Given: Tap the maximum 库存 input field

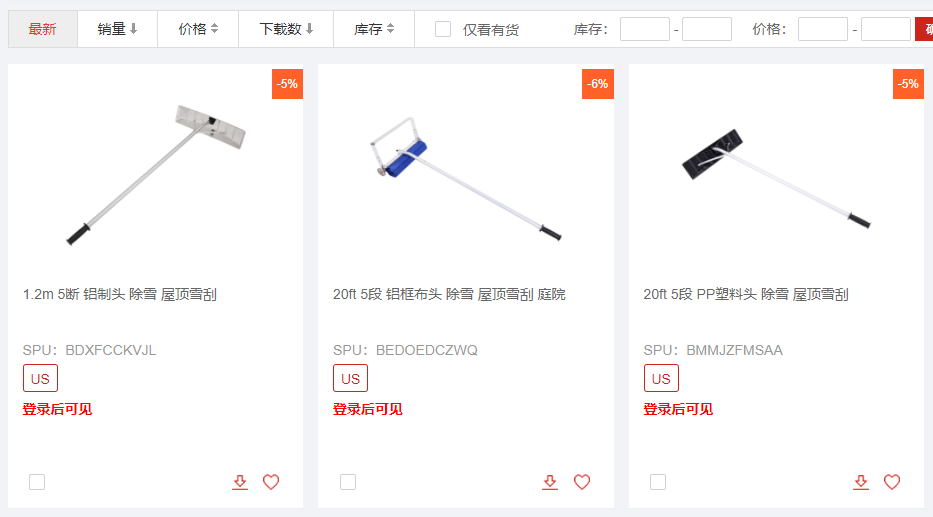Looking at the screenshot, I should tap(706, 29).
